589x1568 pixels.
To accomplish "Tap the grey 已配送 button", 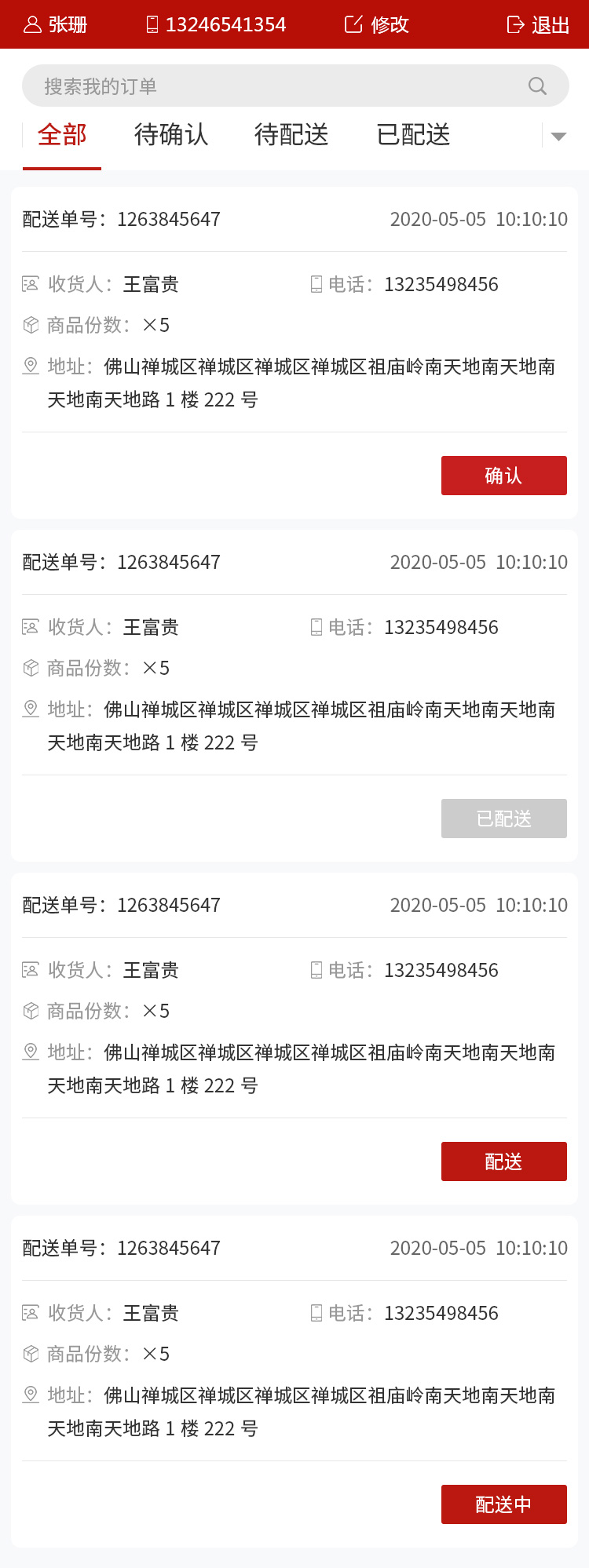I will 503,819.
